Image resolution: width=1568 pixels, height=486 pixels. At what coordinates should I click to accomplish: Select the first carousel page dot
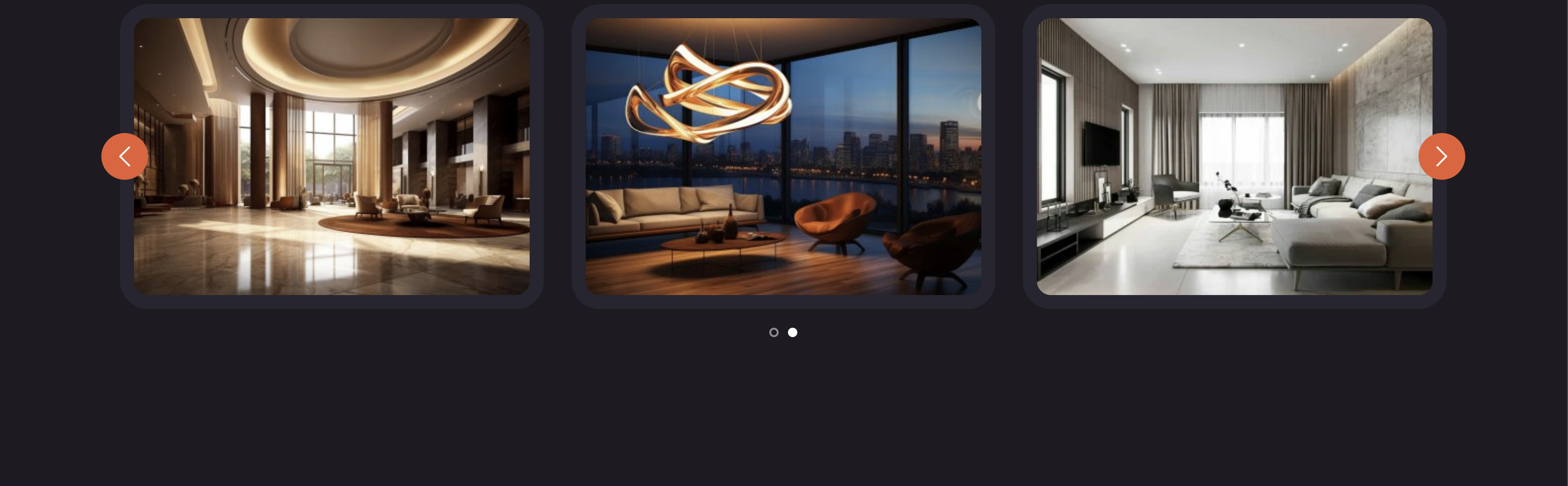773,332
